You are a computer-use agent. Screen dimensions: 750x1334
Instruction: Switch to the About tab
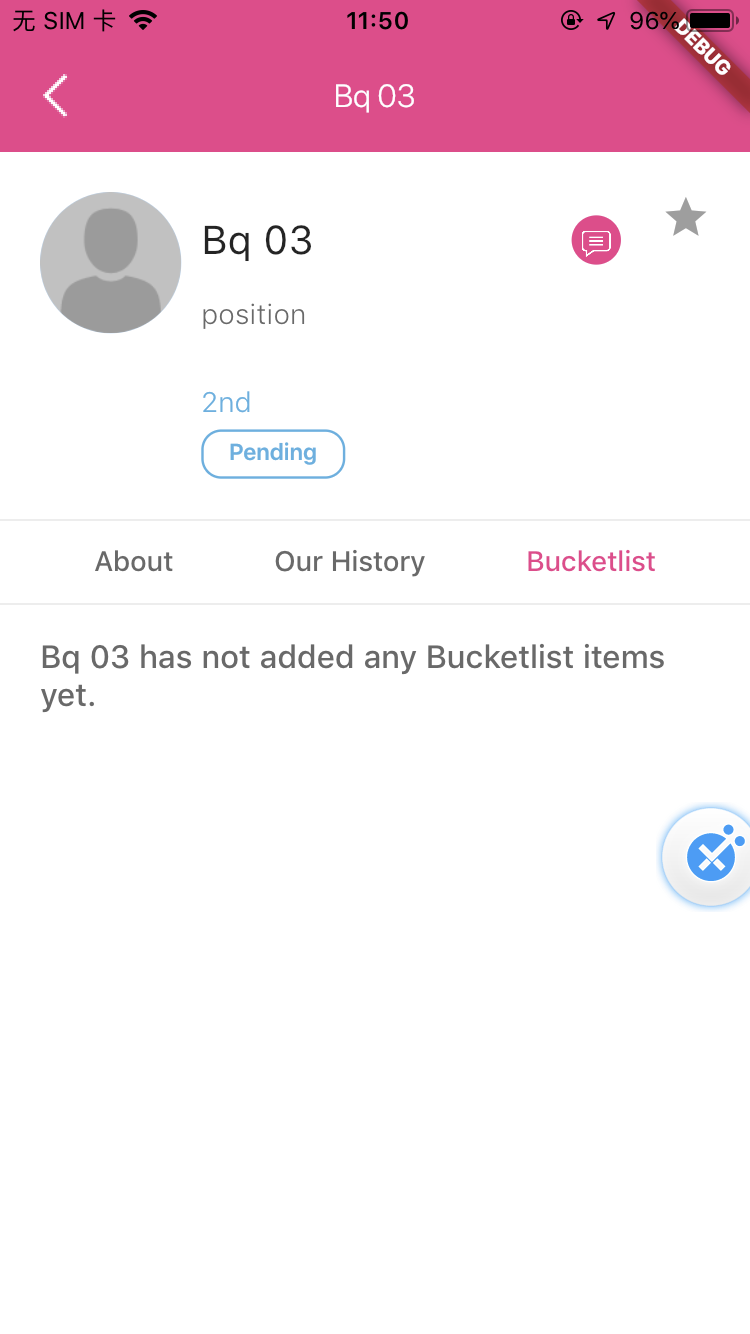point(134,562)
